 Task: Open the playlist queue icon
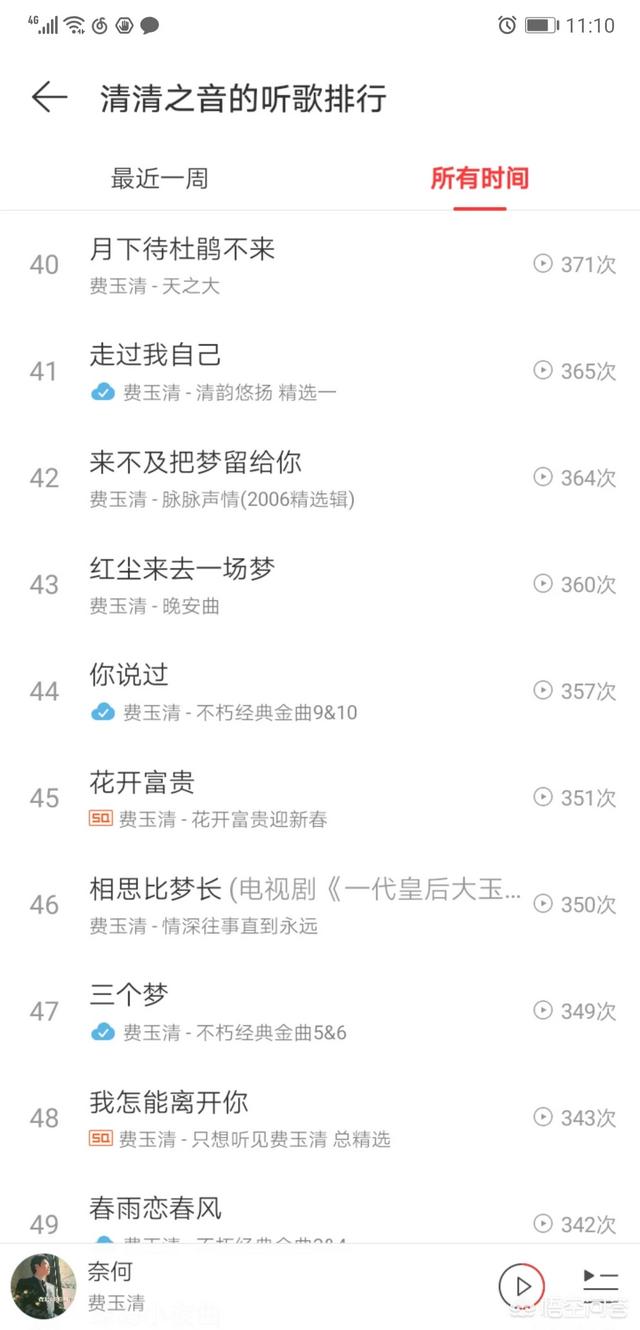[601, 1285]
